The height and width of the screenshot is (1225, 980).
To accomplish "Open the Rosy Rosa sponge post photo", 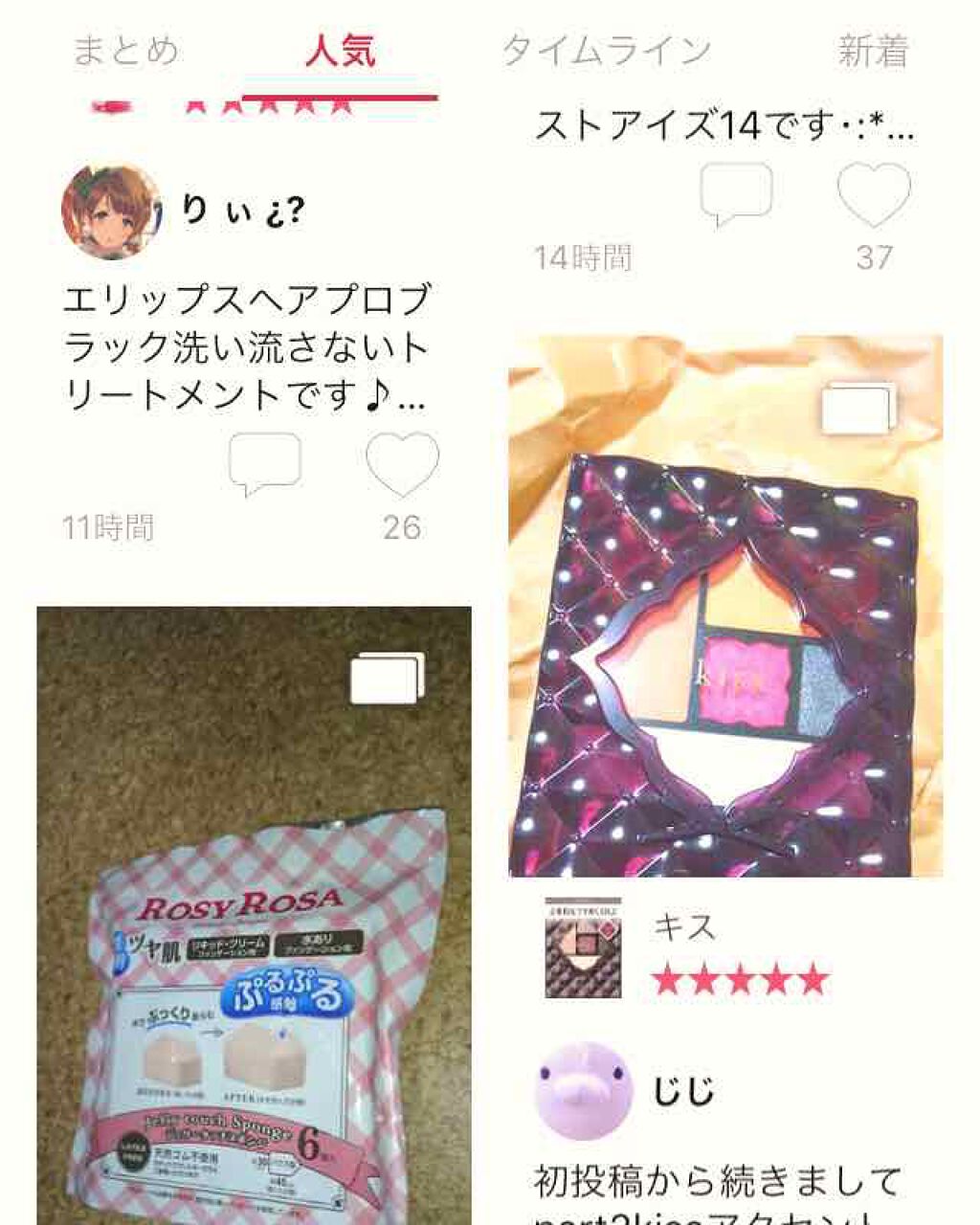I will (254, 914).
